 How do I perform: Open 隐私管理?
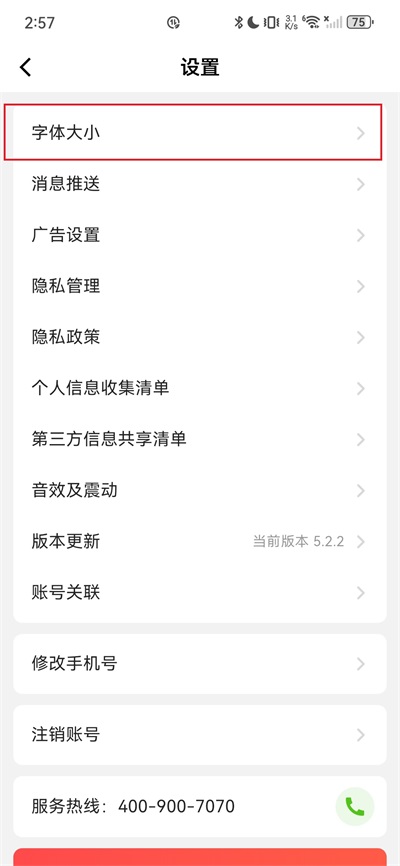click(199, 286)
